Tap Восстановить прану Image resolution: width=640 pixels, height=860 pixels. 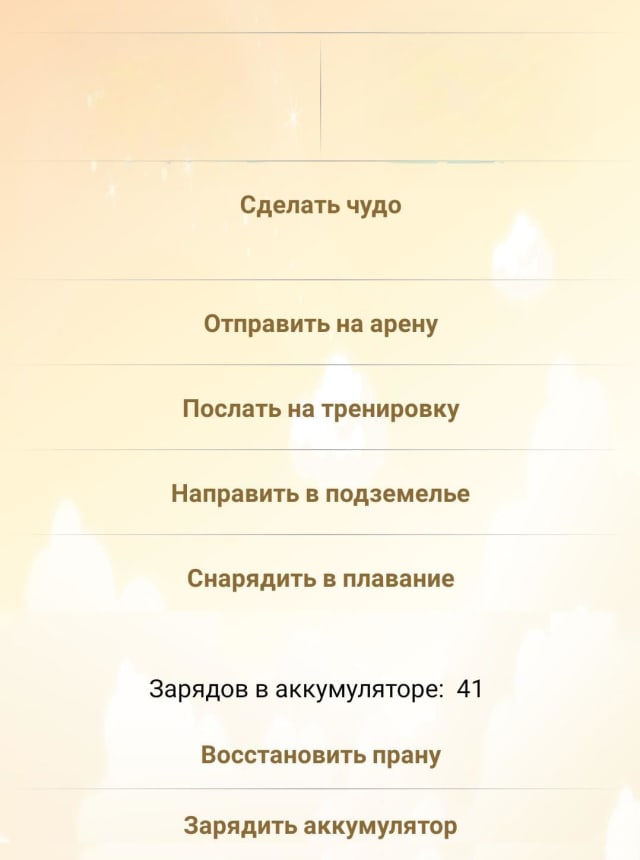click(320, 755)
